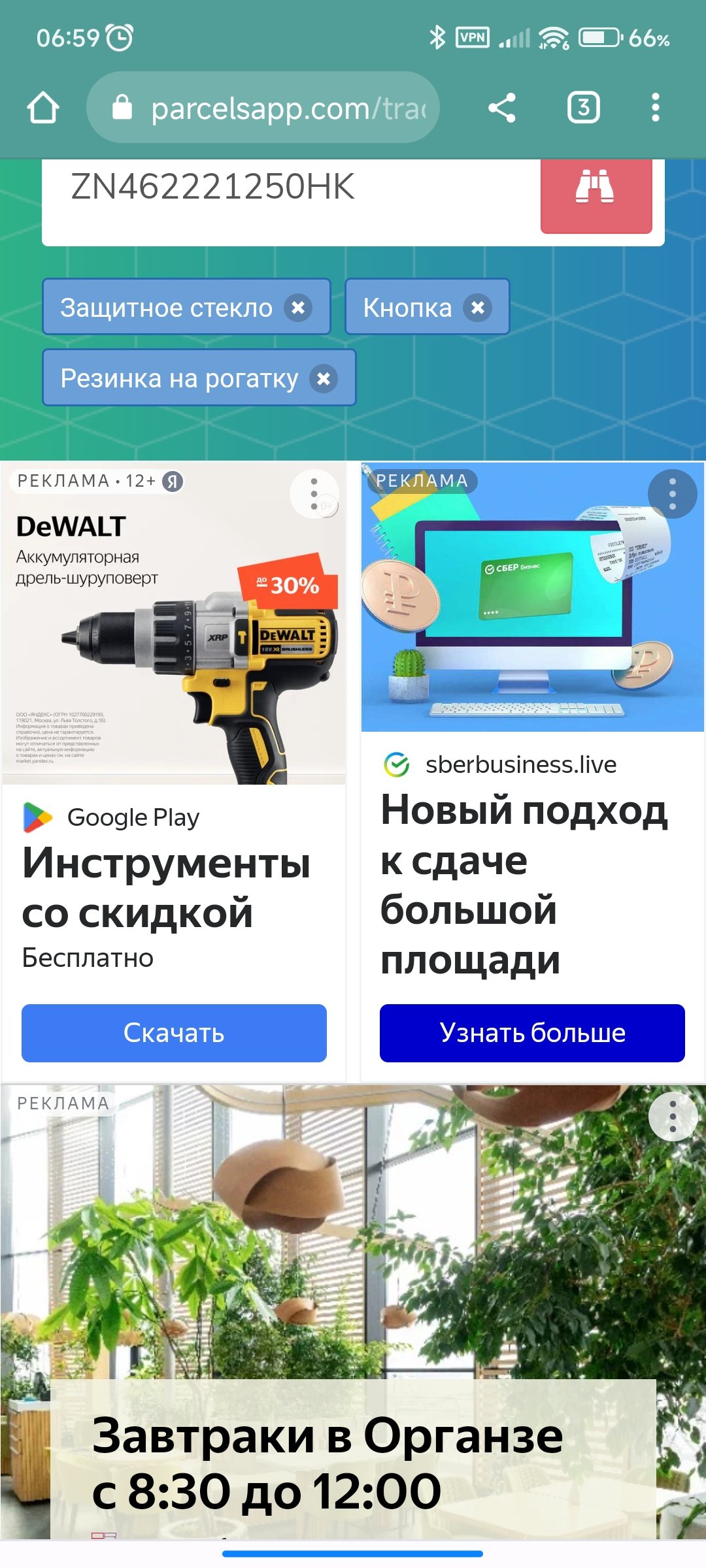Open the browser three-dot overflow menu
706x1568 pixels.
[x=654, y=107]
